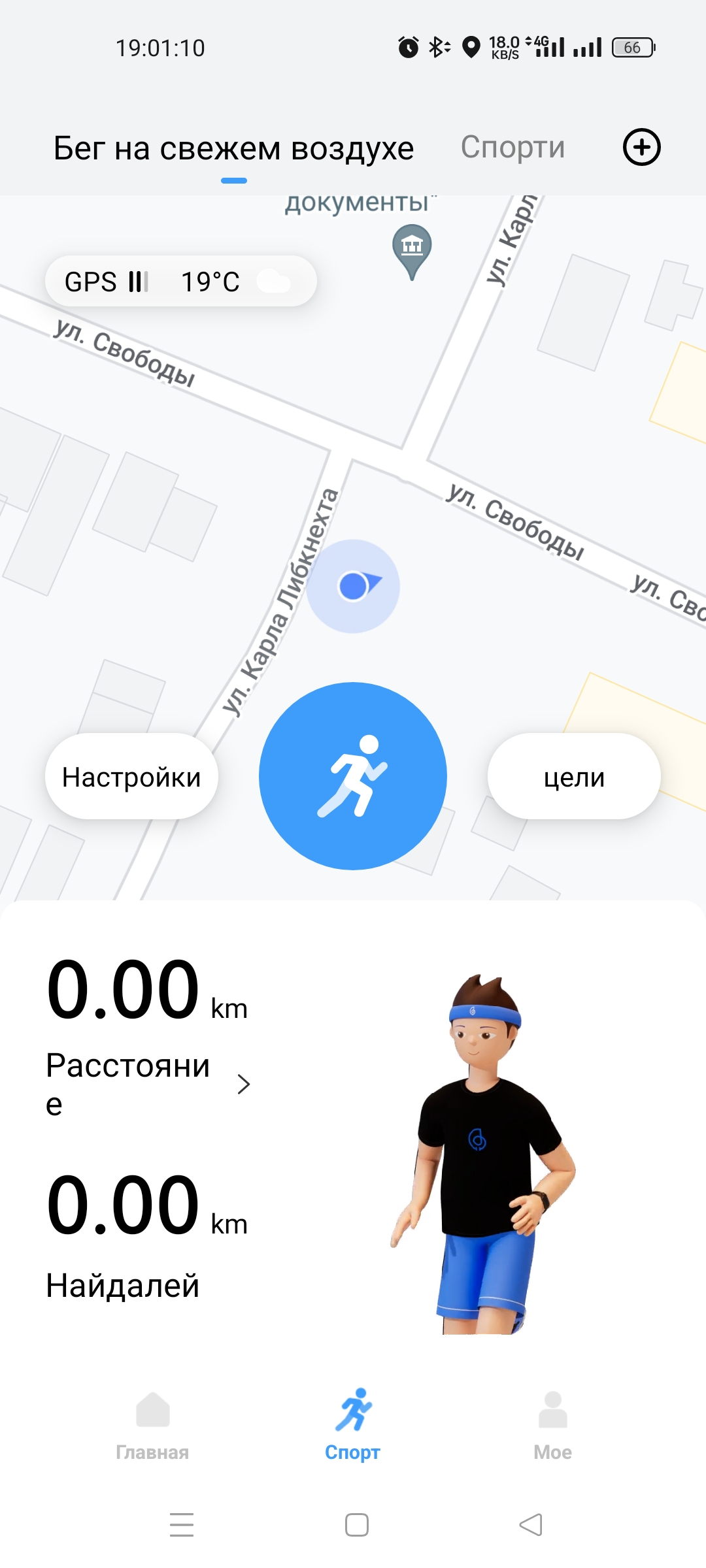The image size is (706, 1568).
Task: Go to the Главная tab
Action: [x=152, y=1426]
